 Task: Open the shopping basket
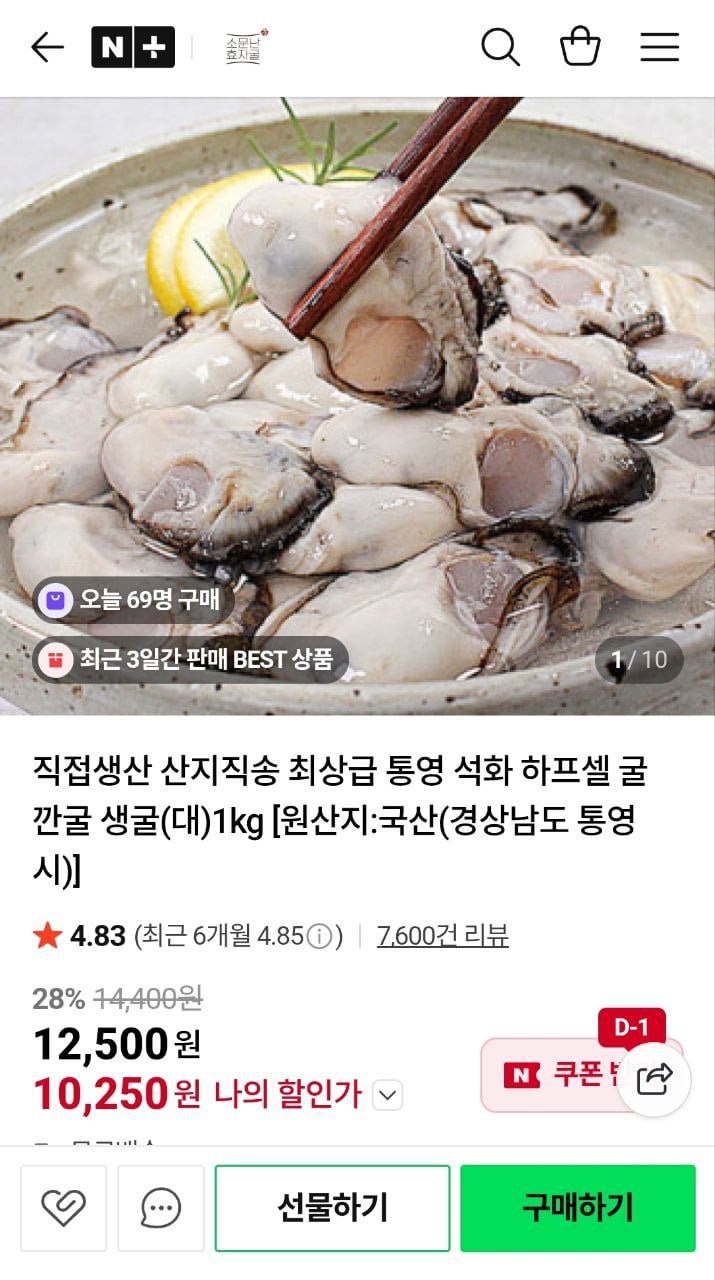click(580, 47)
